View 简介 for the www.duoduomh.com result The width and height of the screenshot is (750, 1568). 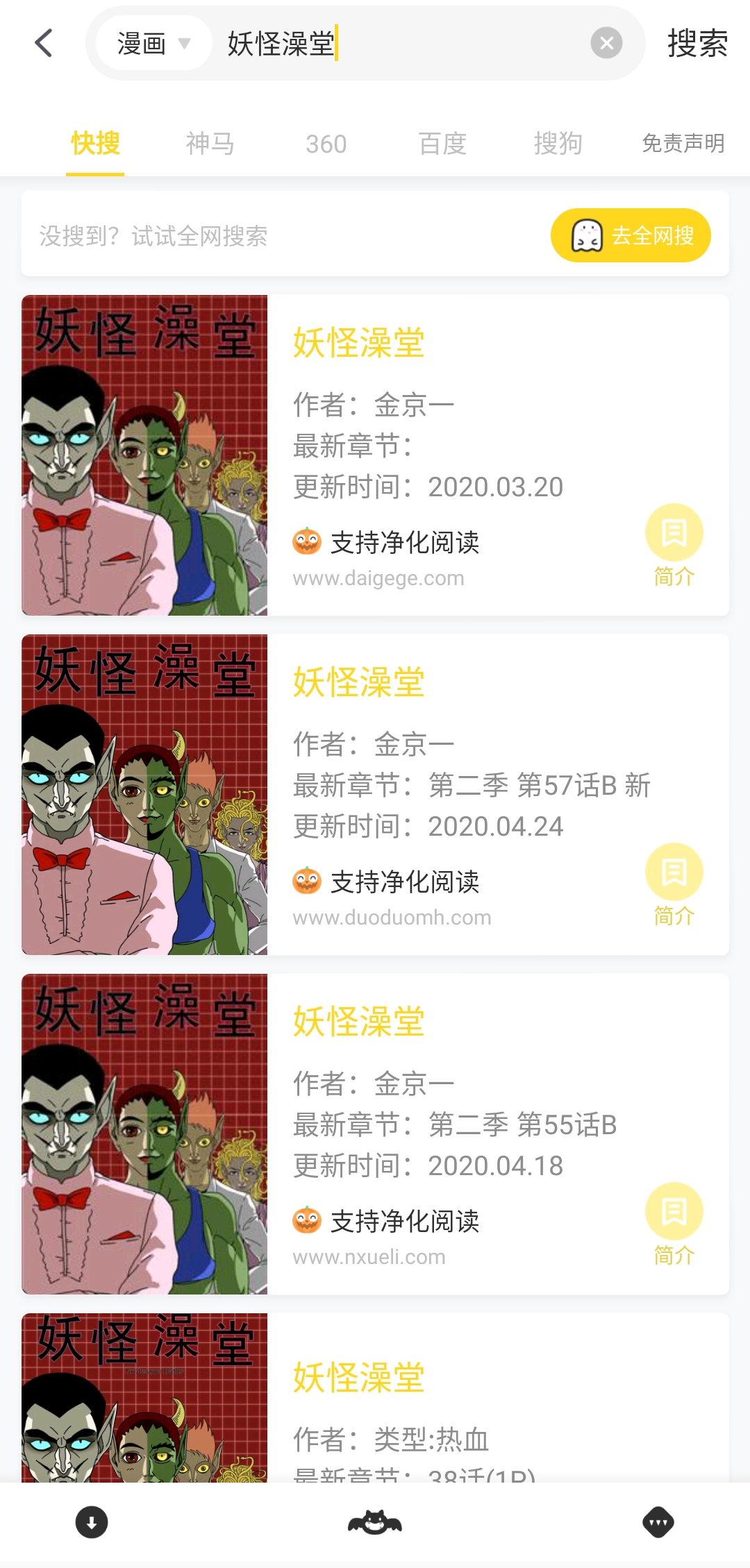click(x=674, y=885)
